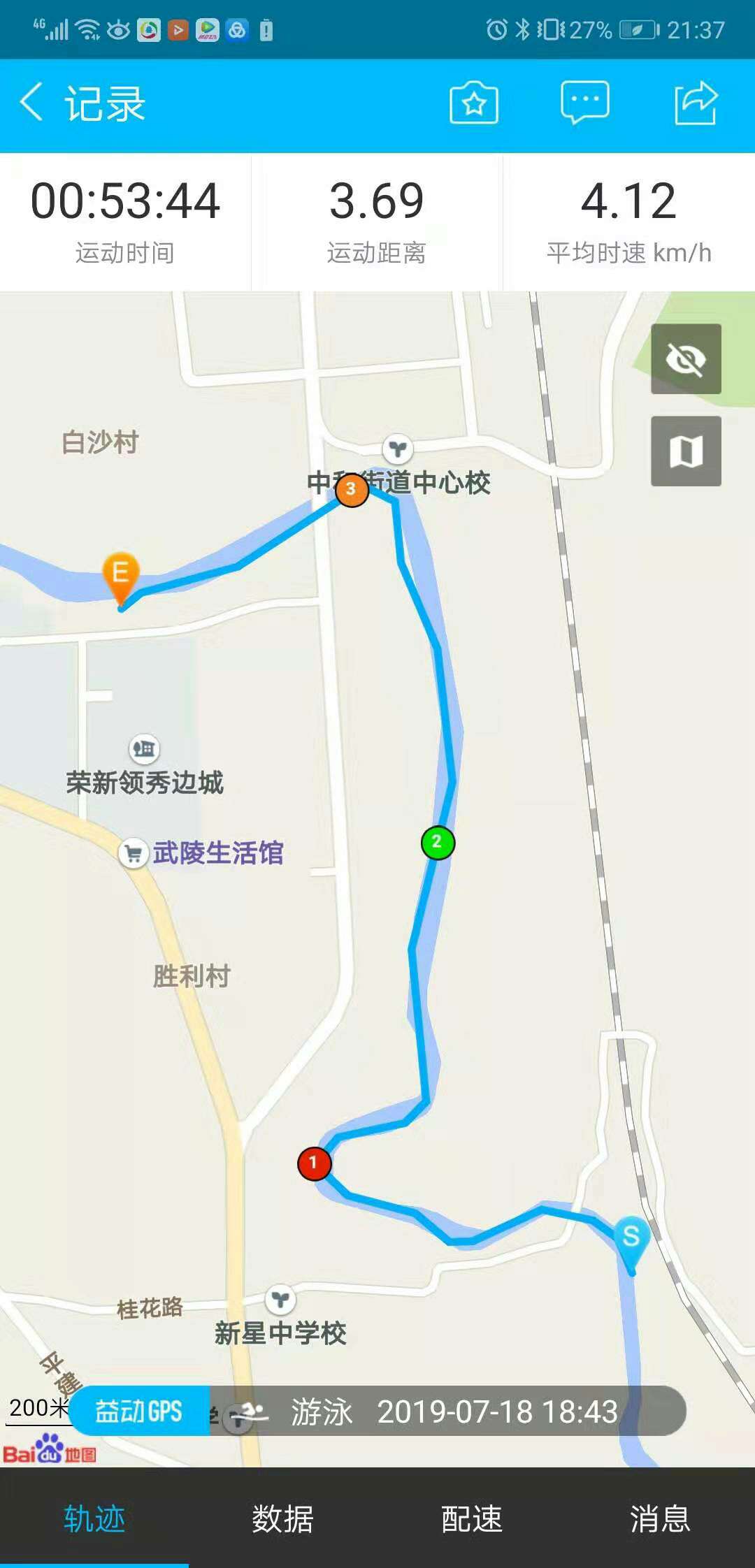This screenshot has height=1568, width=755.
Task: Go back from the 记录 screen
Action: [x=32, y=103]
